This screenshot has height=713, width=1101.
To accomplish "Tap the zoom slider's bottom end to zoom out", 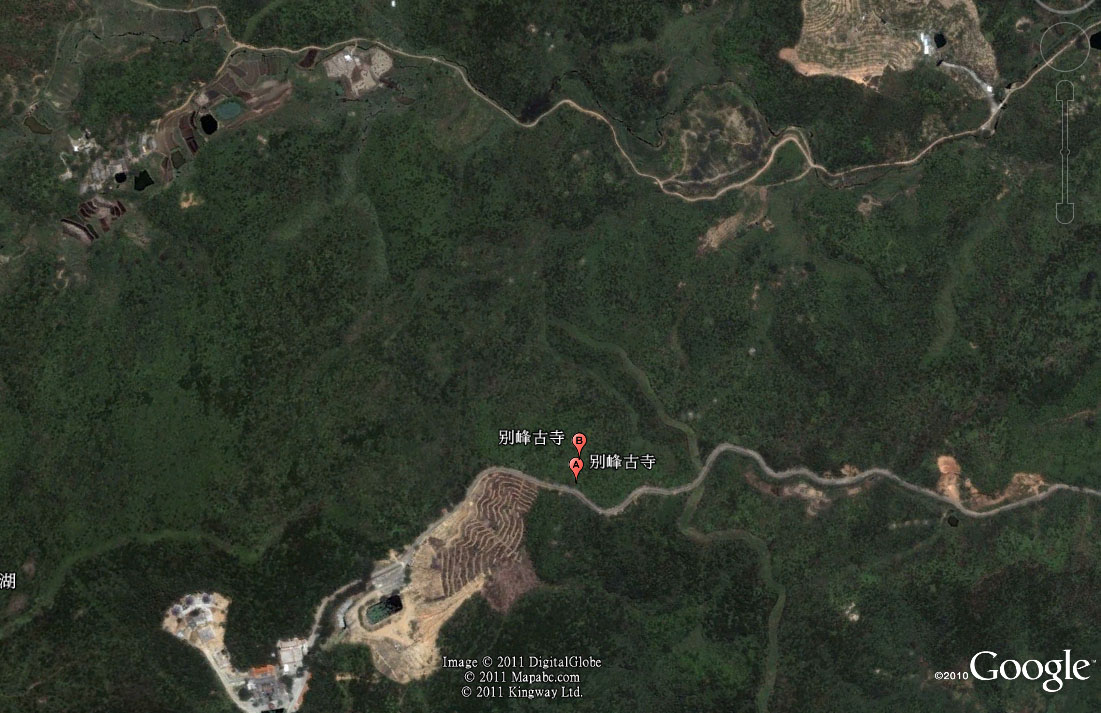I will pos(1065,212).
